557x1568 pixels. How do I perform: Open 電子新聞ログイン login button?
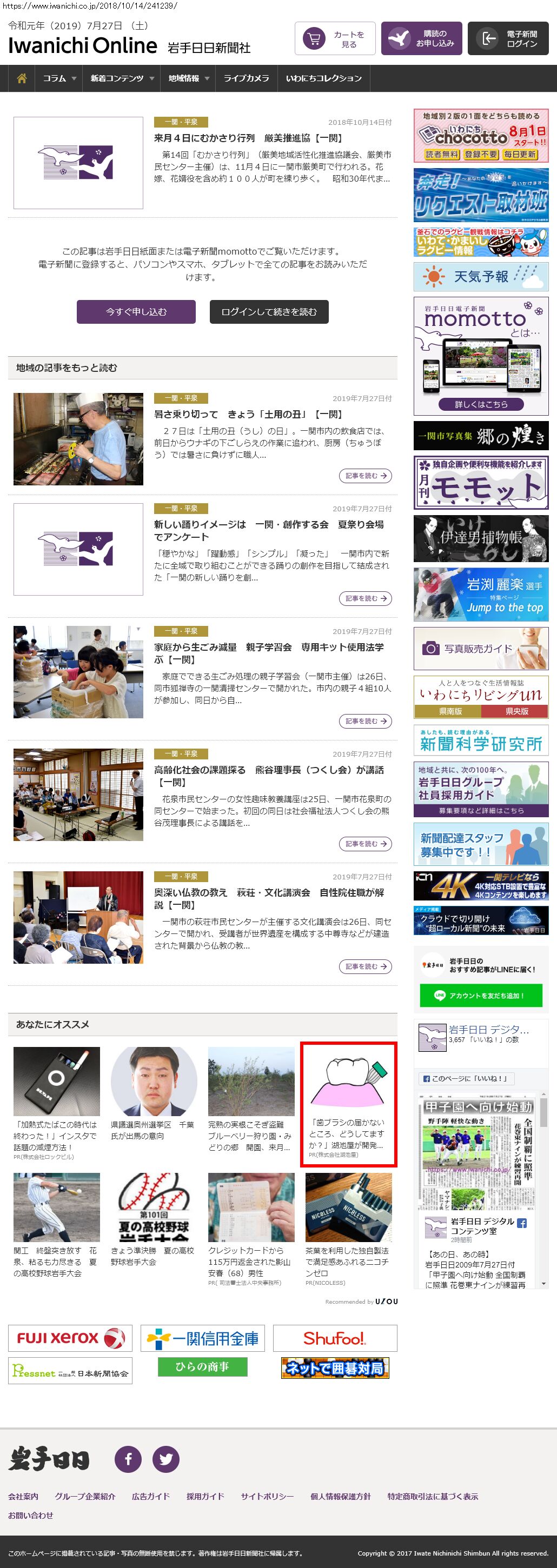coord(508,39)
